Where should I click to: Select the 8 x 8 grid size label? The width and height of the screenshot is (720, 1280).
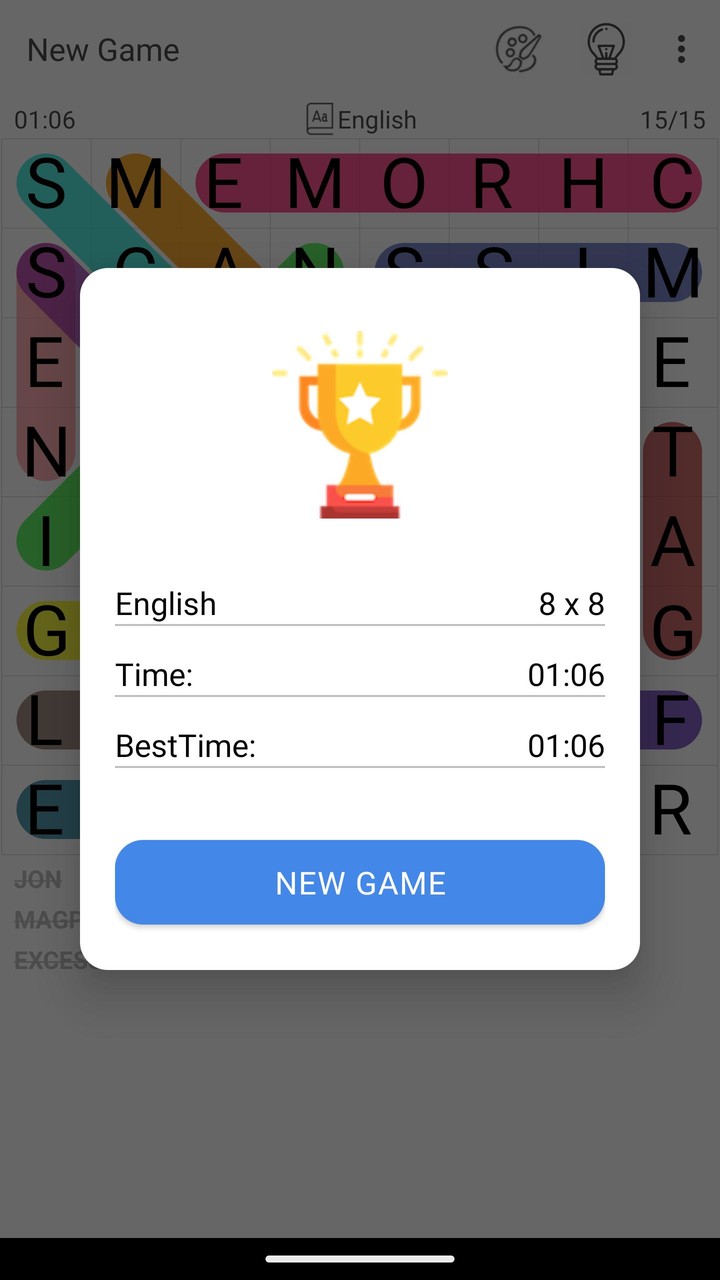(x=571, y=604)
